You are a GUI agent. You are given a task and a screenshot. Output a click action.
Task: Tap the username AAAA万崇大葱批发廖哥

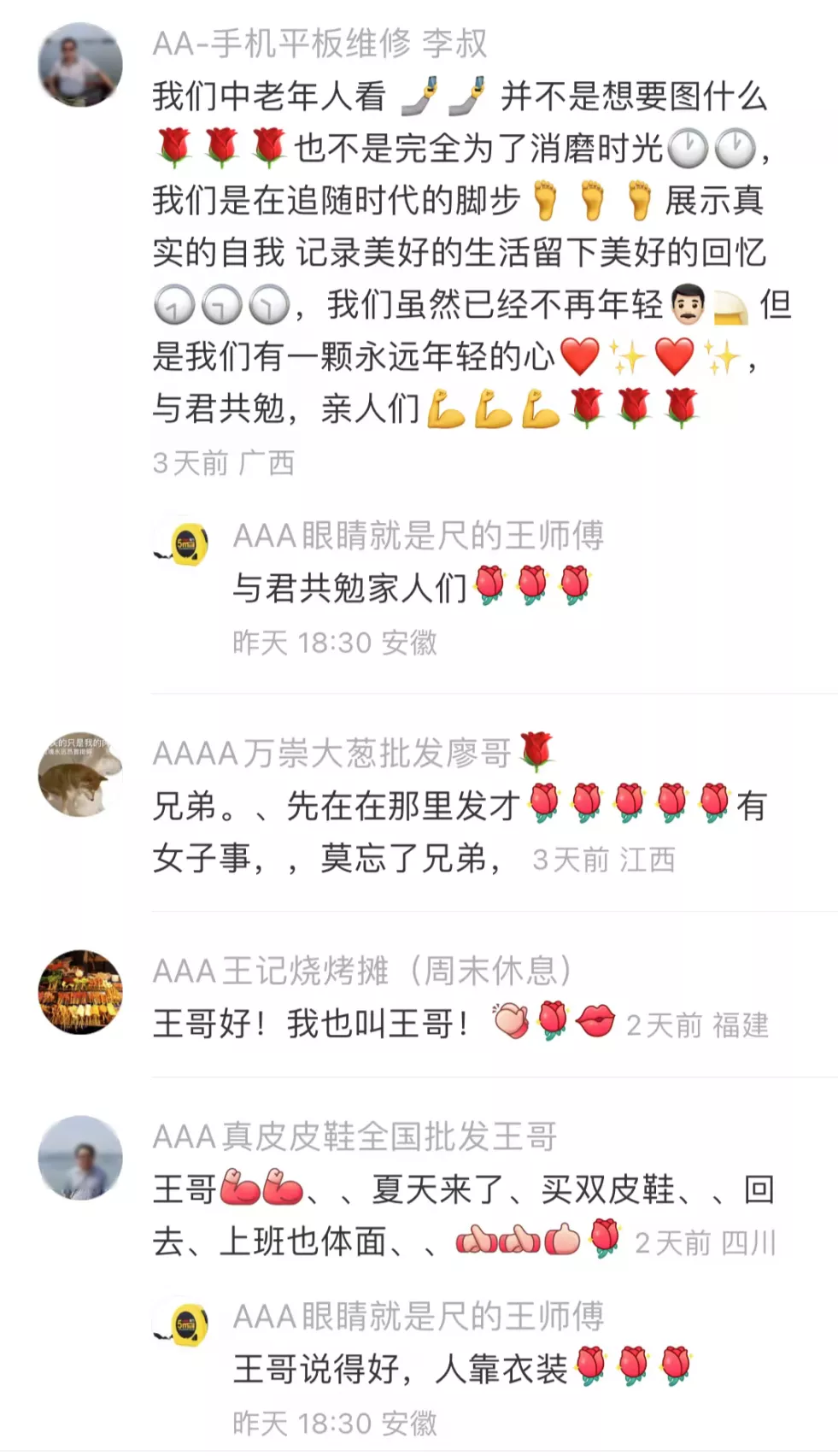coord(331,754)
